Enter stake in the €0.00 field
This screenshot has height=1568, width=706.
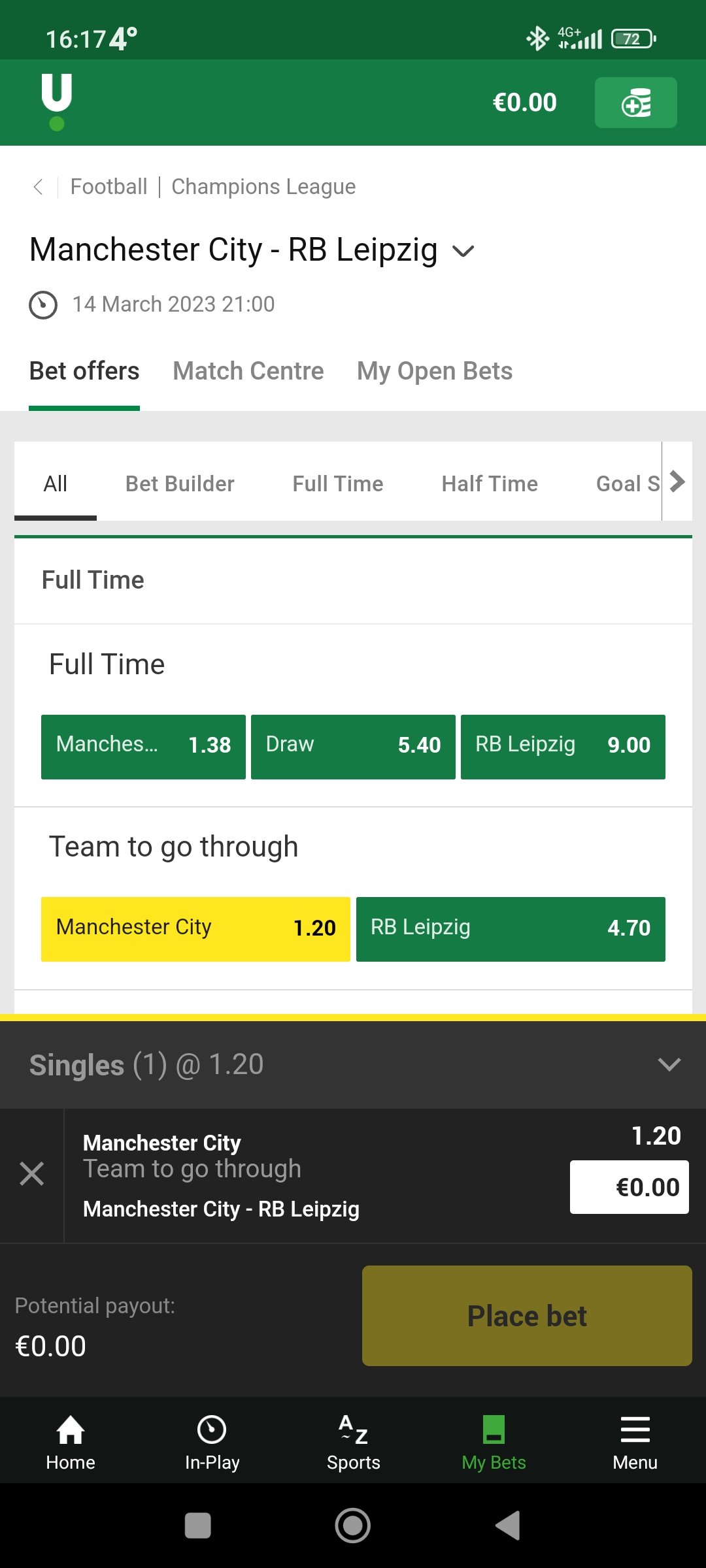(x=630, y=1187)
